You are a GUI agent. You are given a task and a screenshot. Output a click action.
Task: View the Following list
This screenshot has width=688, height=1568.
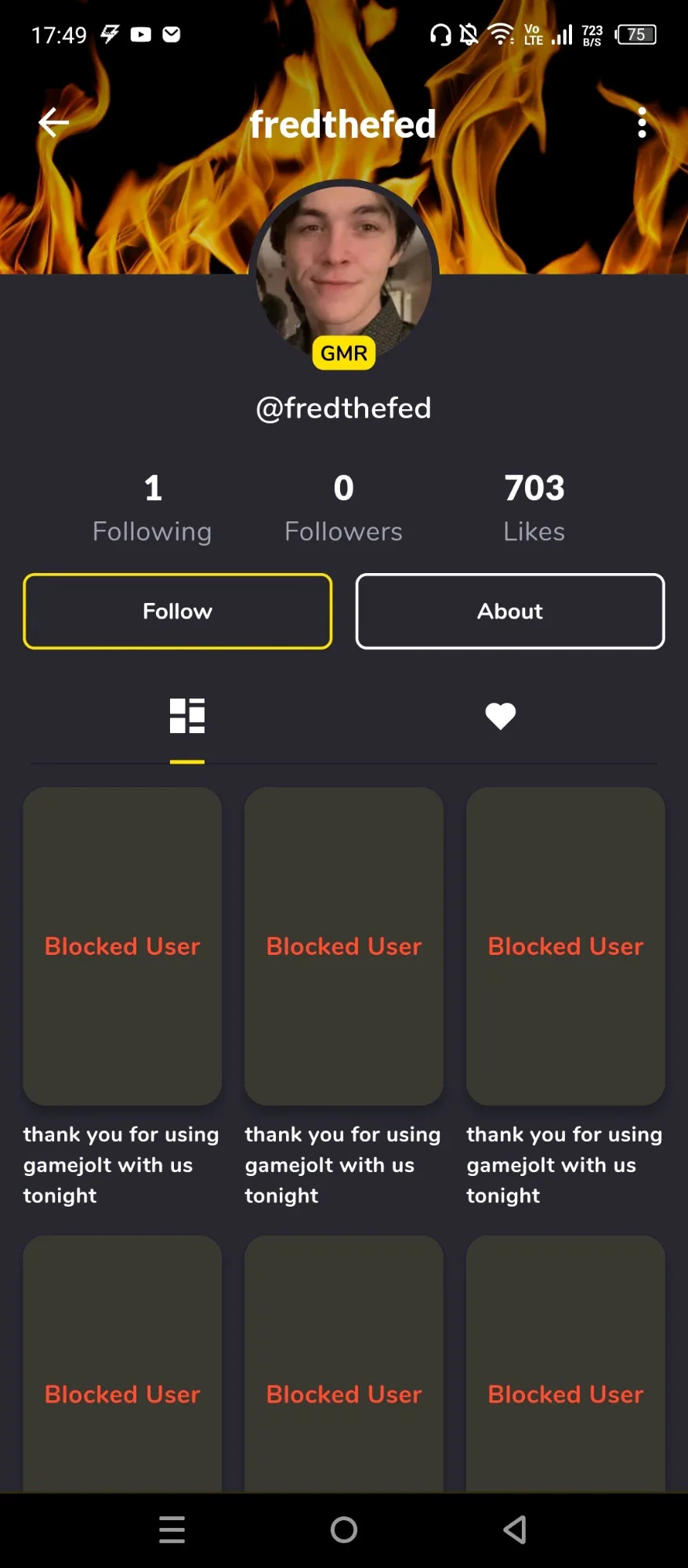coord(153,508)
